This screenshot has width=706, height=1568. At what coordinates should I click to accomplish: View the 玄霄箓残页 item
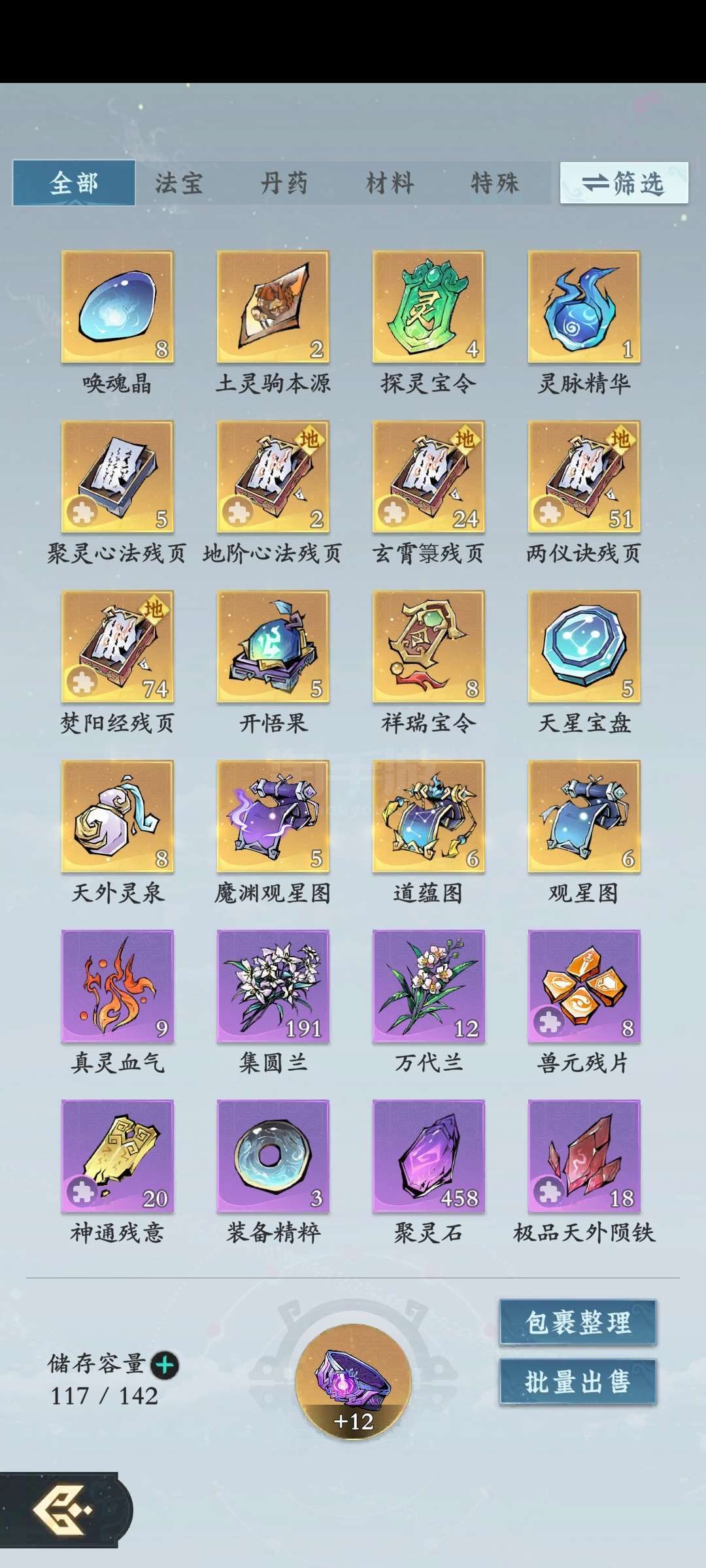tap(429, 477)
